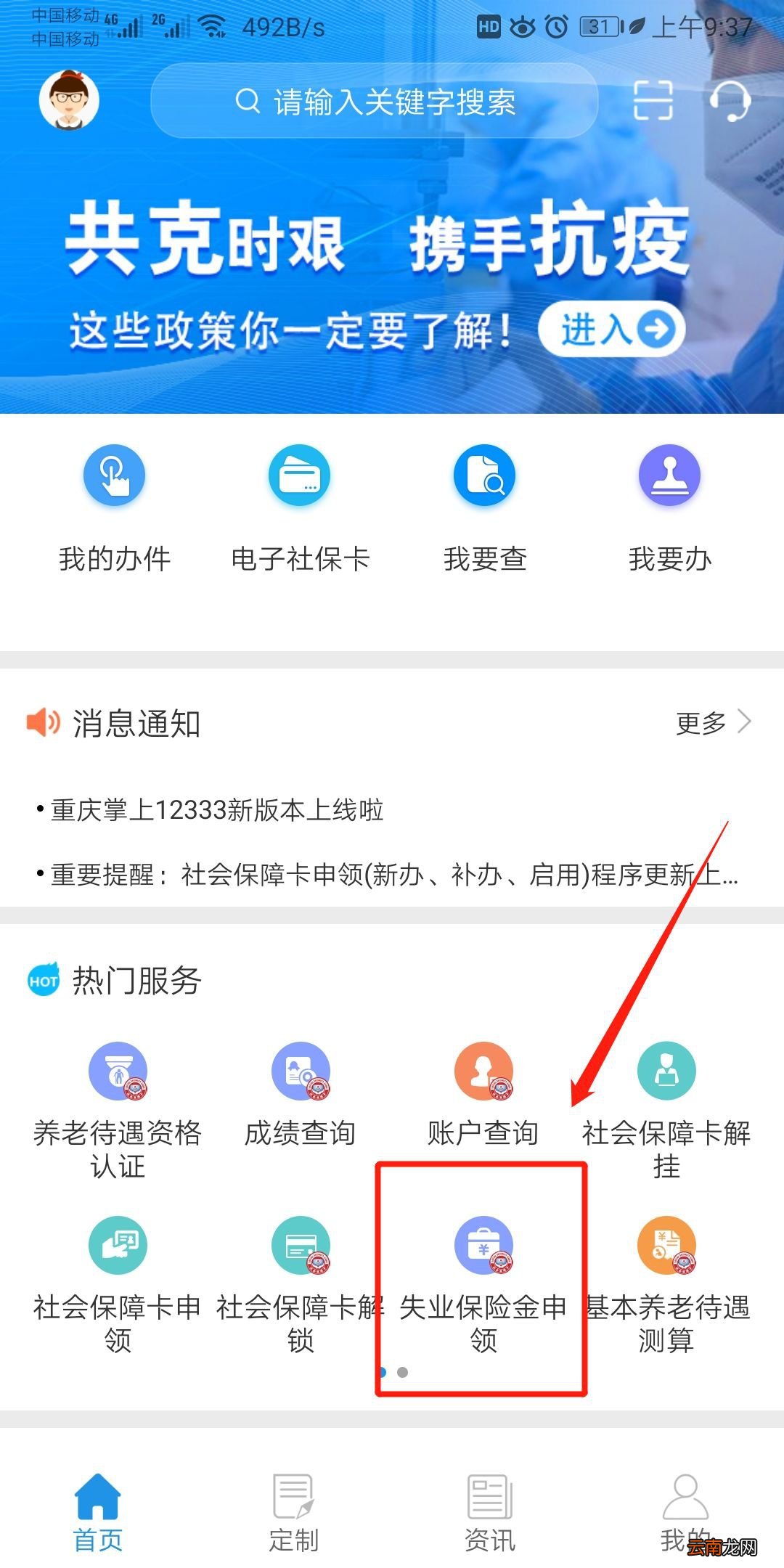
Task: Select the 我要查 search service icon
Action: [x=485, y=475]
